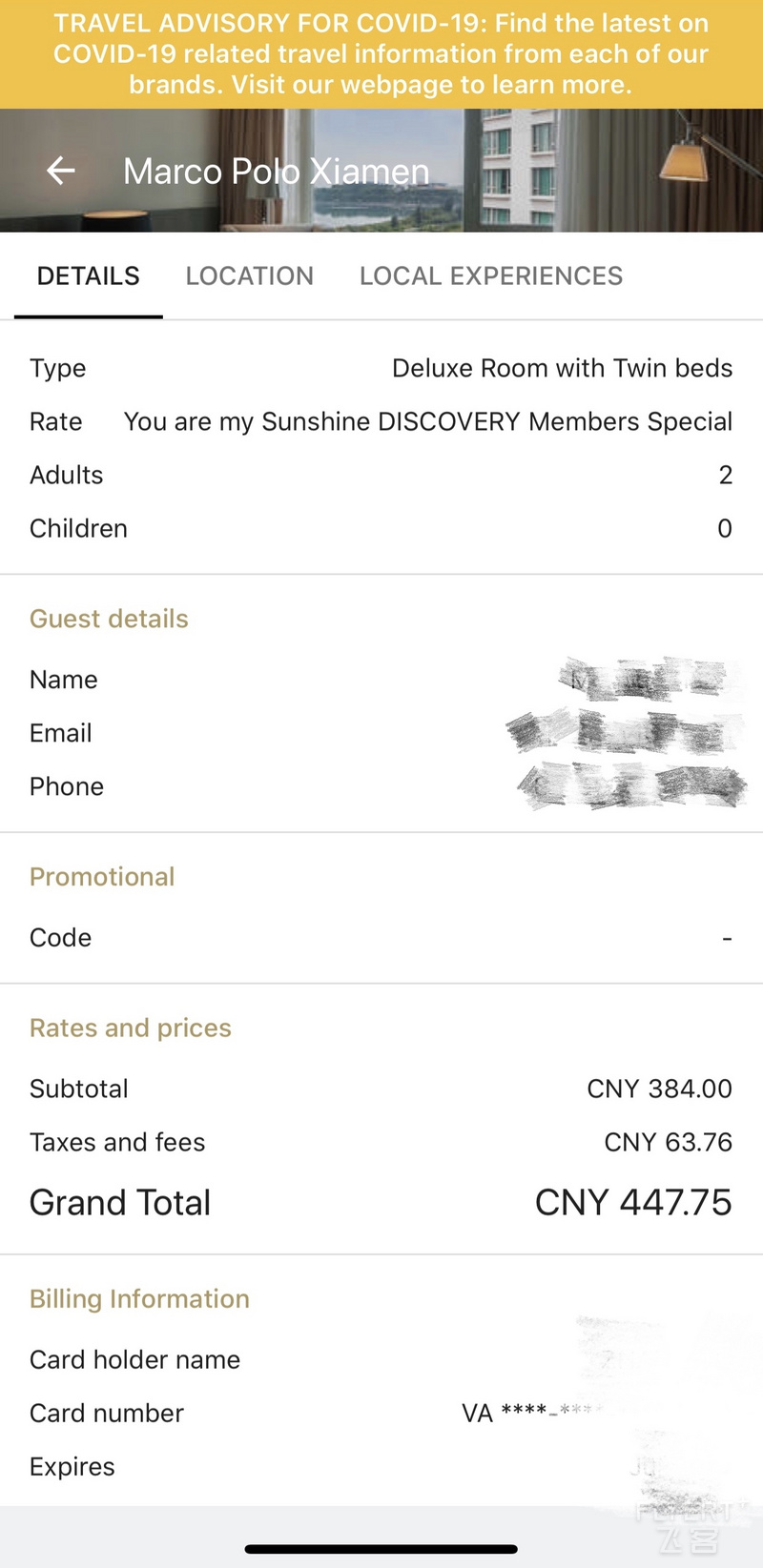Switch to the LOCATION tab
This screenshot has width=763, height=1568.
(x=250, y=276)
